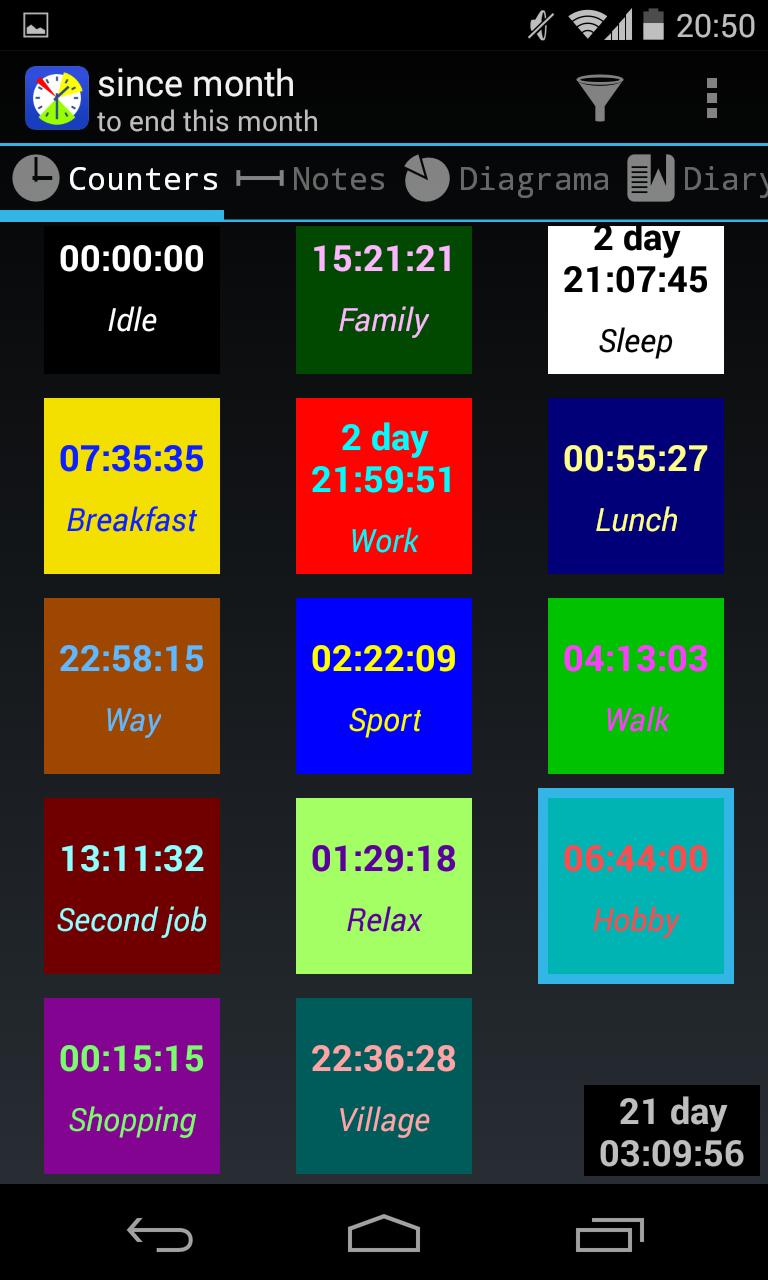768x1280 pixels.
Task: Open the Diary tab
Action: 725,178
